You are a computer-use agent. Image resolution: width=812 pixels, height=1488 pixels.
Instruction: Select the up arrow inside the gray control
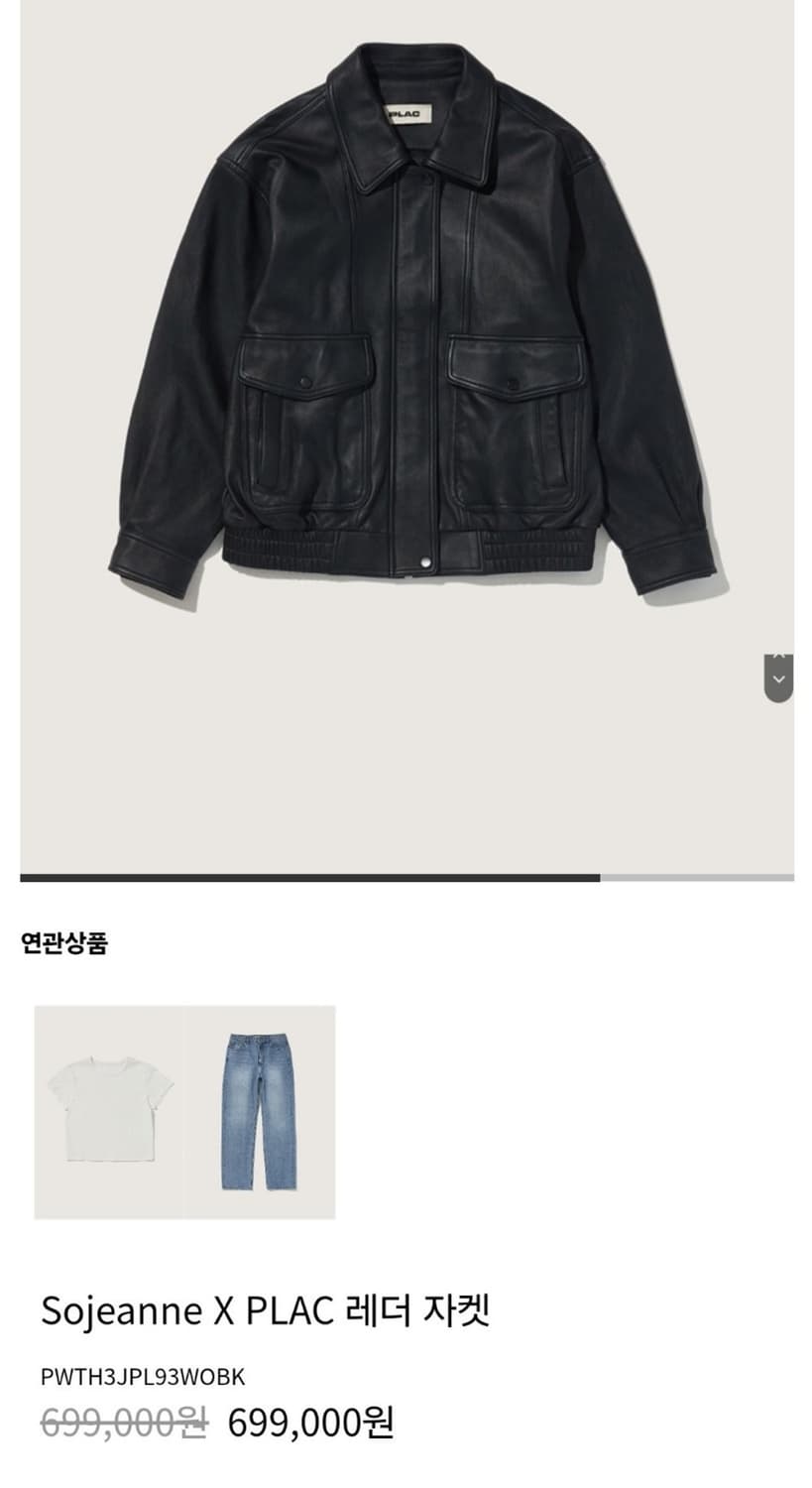[779, 657]
